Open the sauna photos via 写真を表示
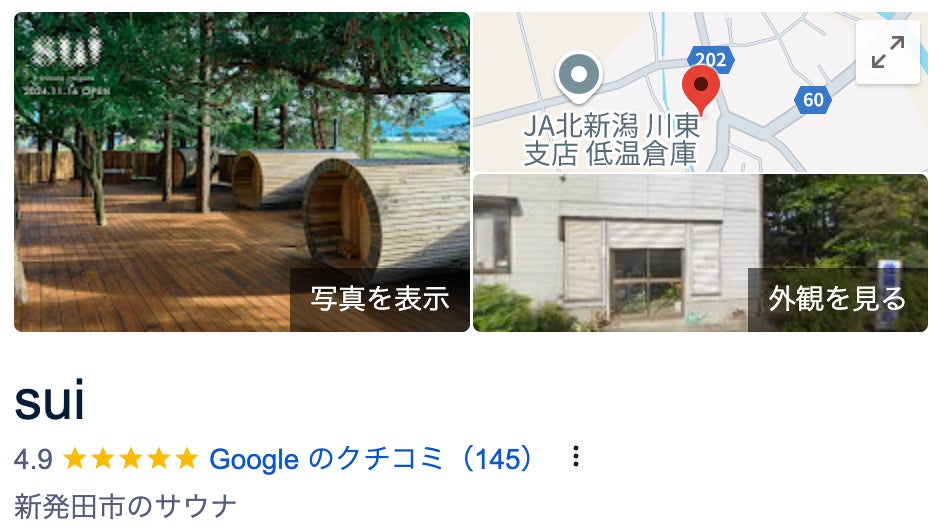The image size is (944, 530). [x=379, y=299]
